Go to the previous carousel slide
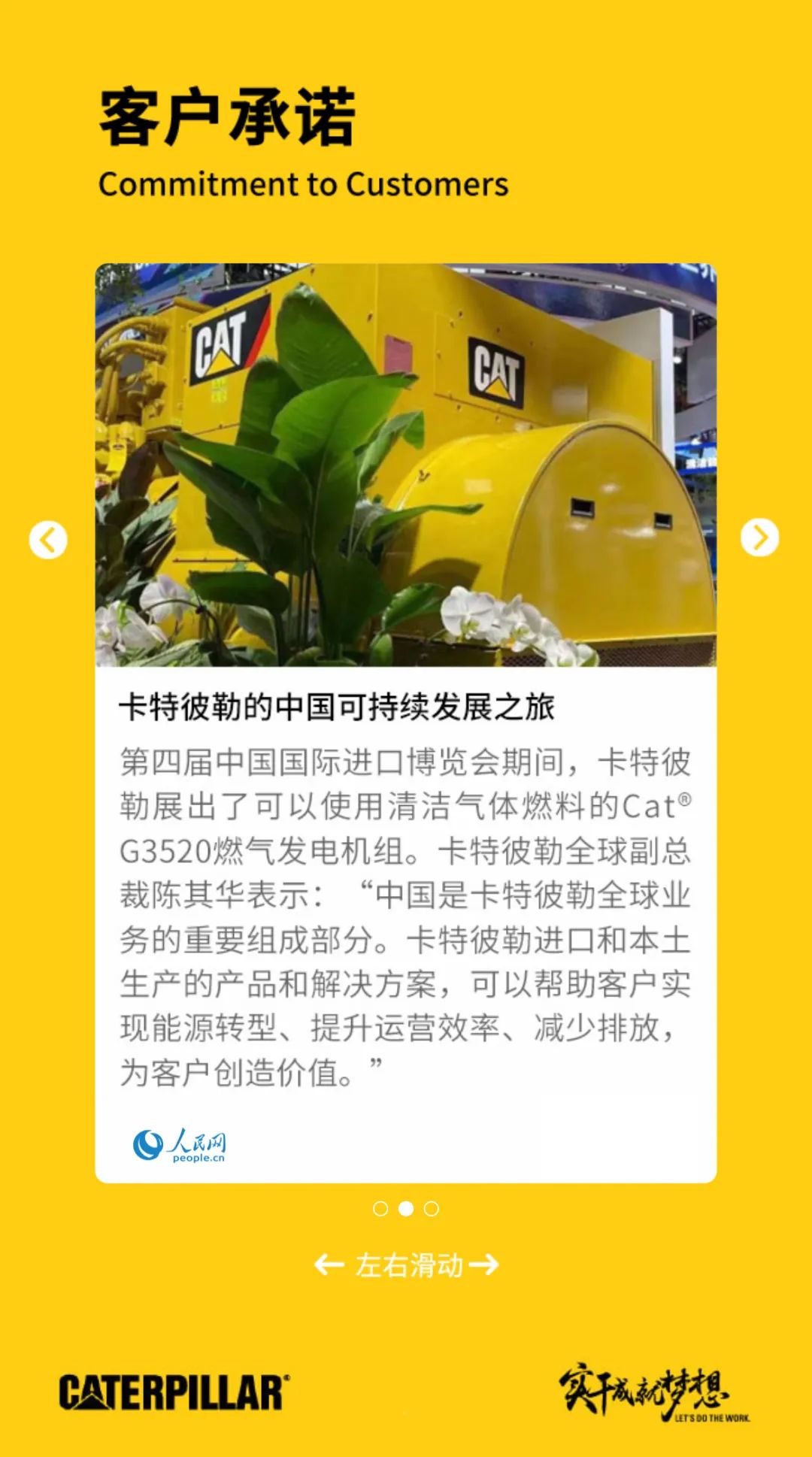 point(48,540)
